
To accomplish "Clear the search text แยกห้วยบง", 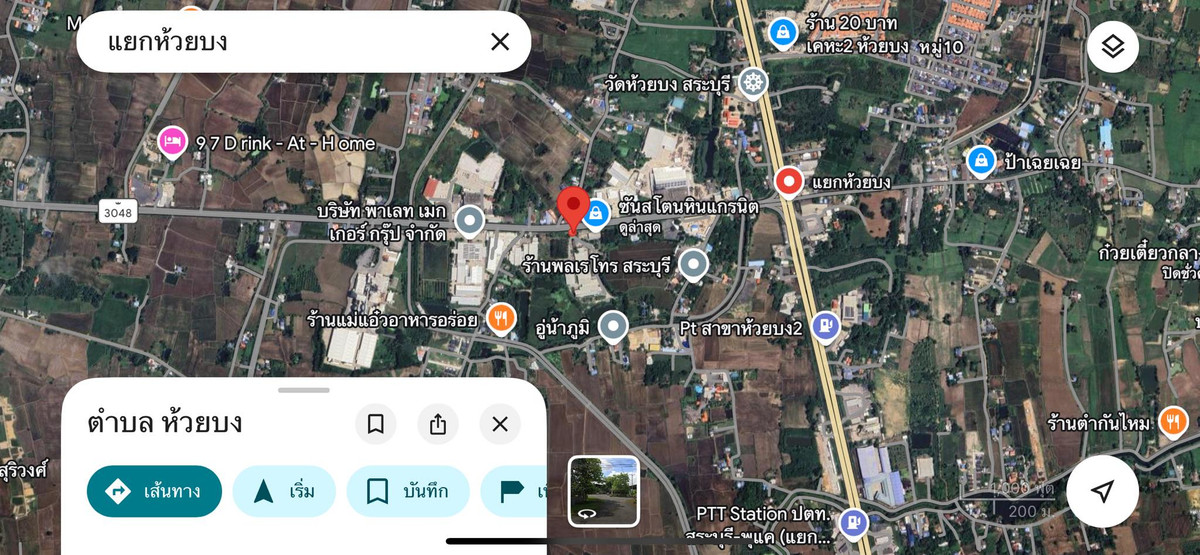I will [500, 41].
